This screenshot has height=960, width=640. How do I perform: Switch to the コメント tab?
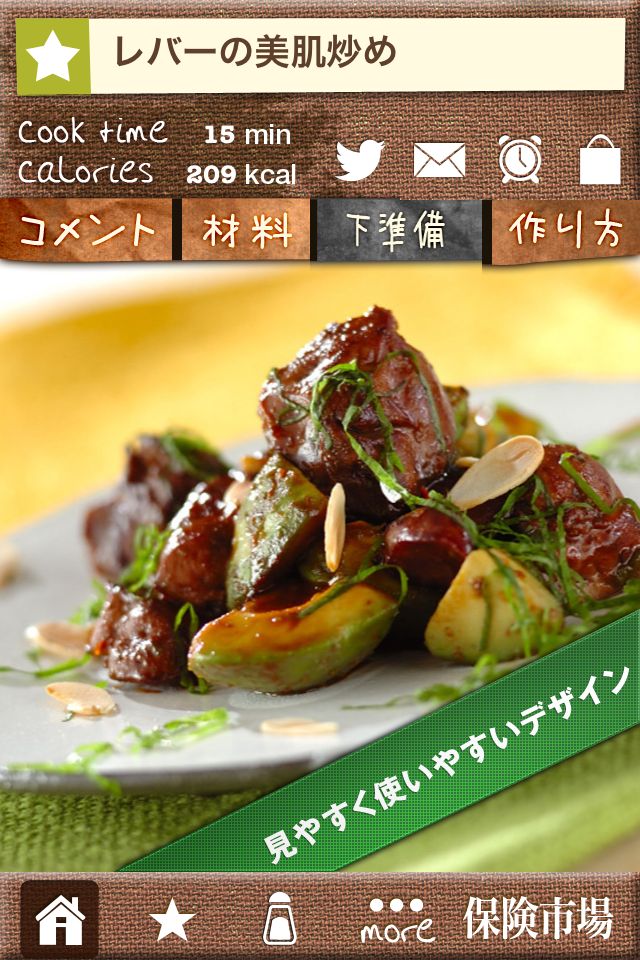coord(87,231)
